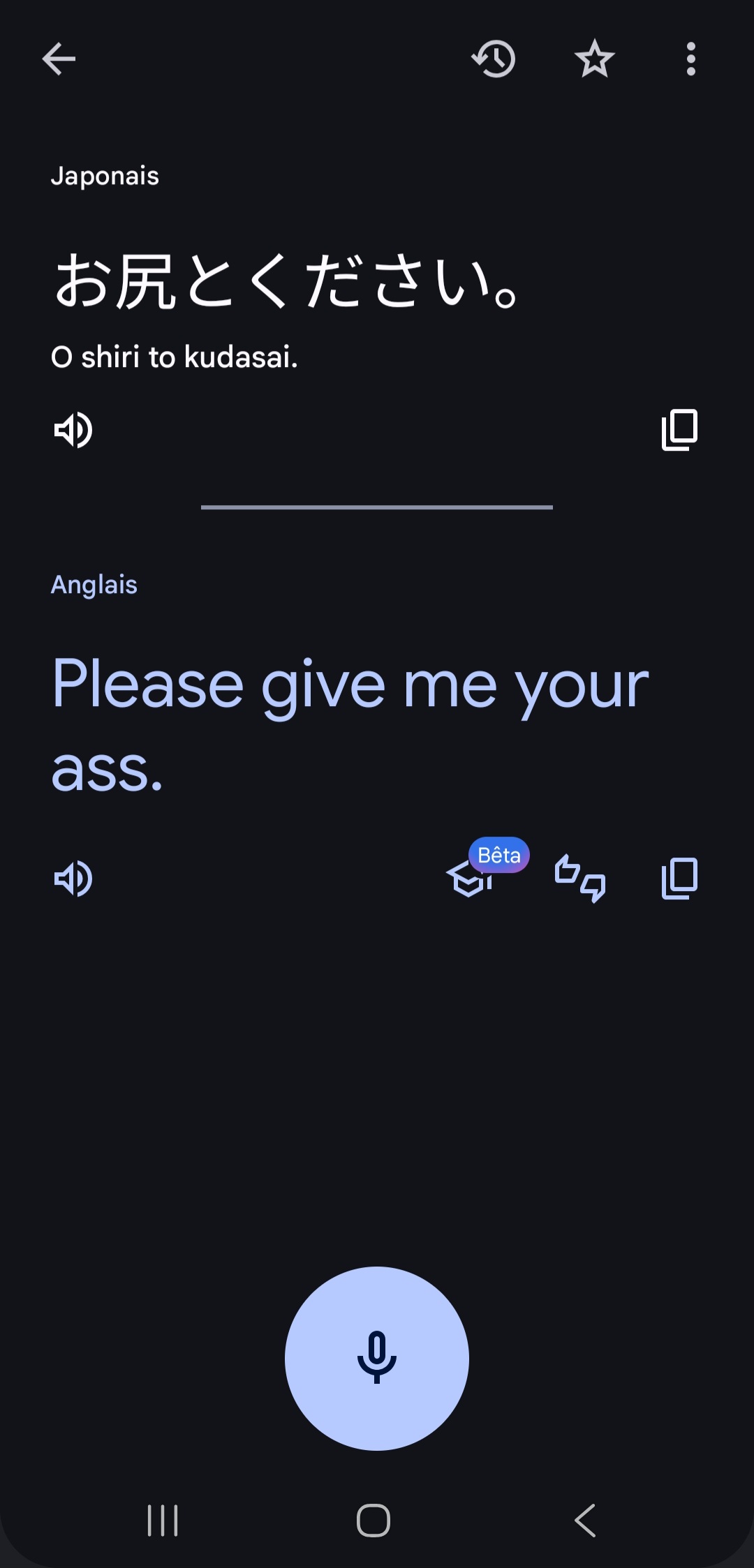
Task: Go to the home screen
Action: click(x=374, y=1520)
